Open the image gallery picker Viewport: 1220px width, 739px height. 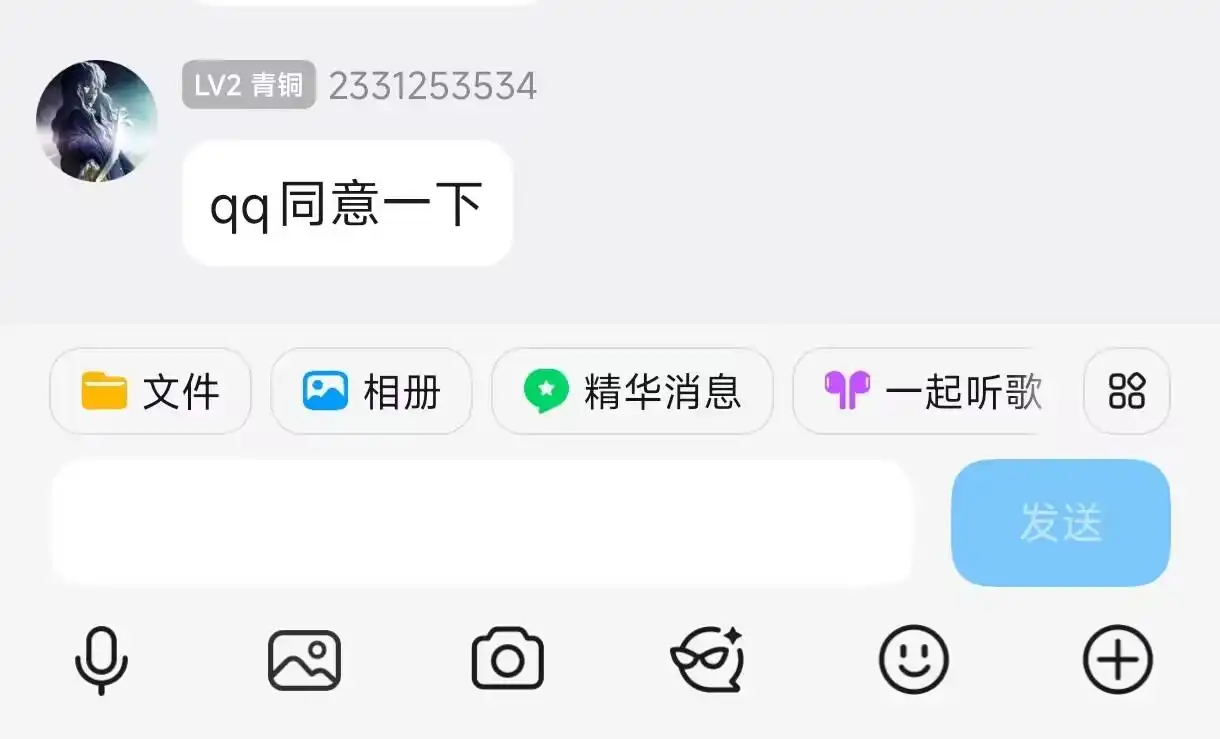[x=305, y=660]
